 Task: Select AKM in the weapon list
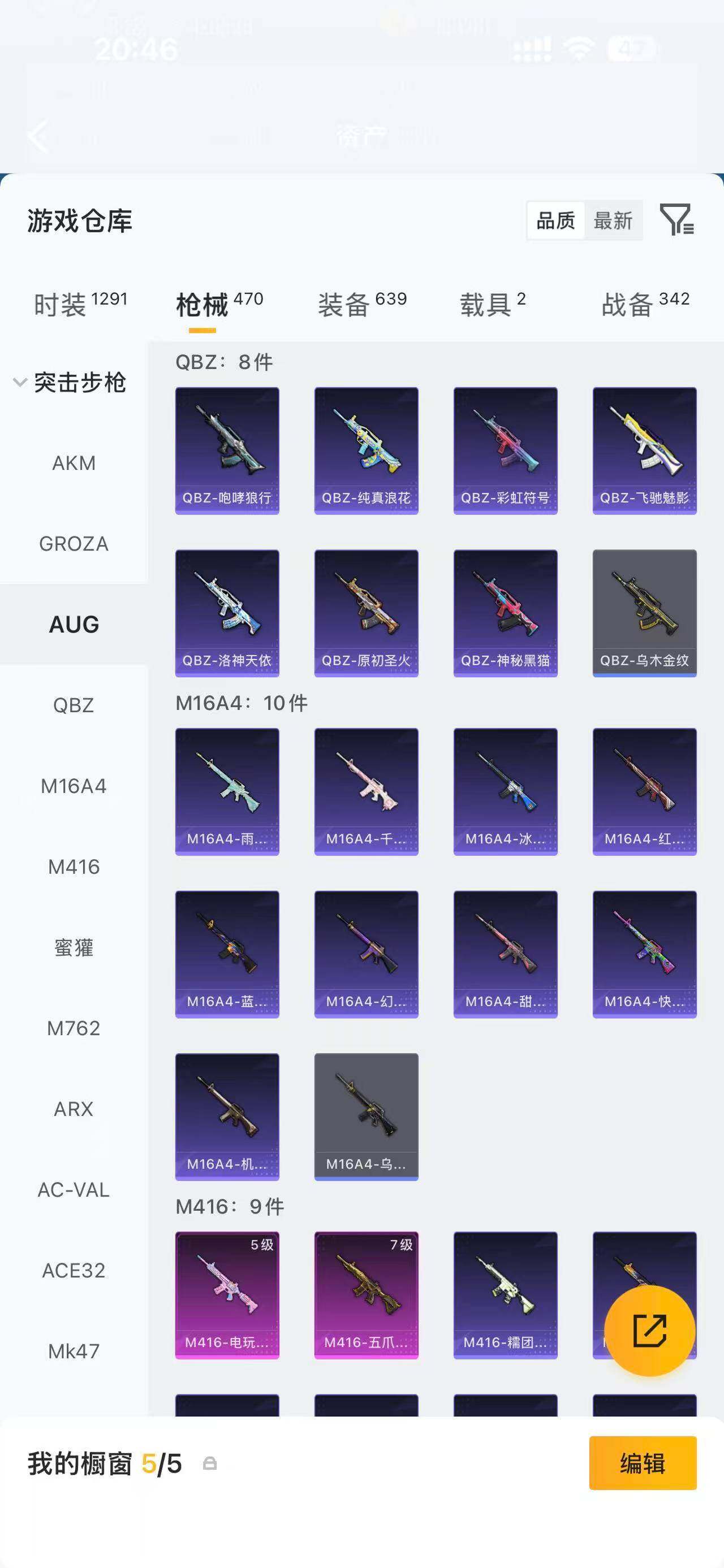pos(74,462)
